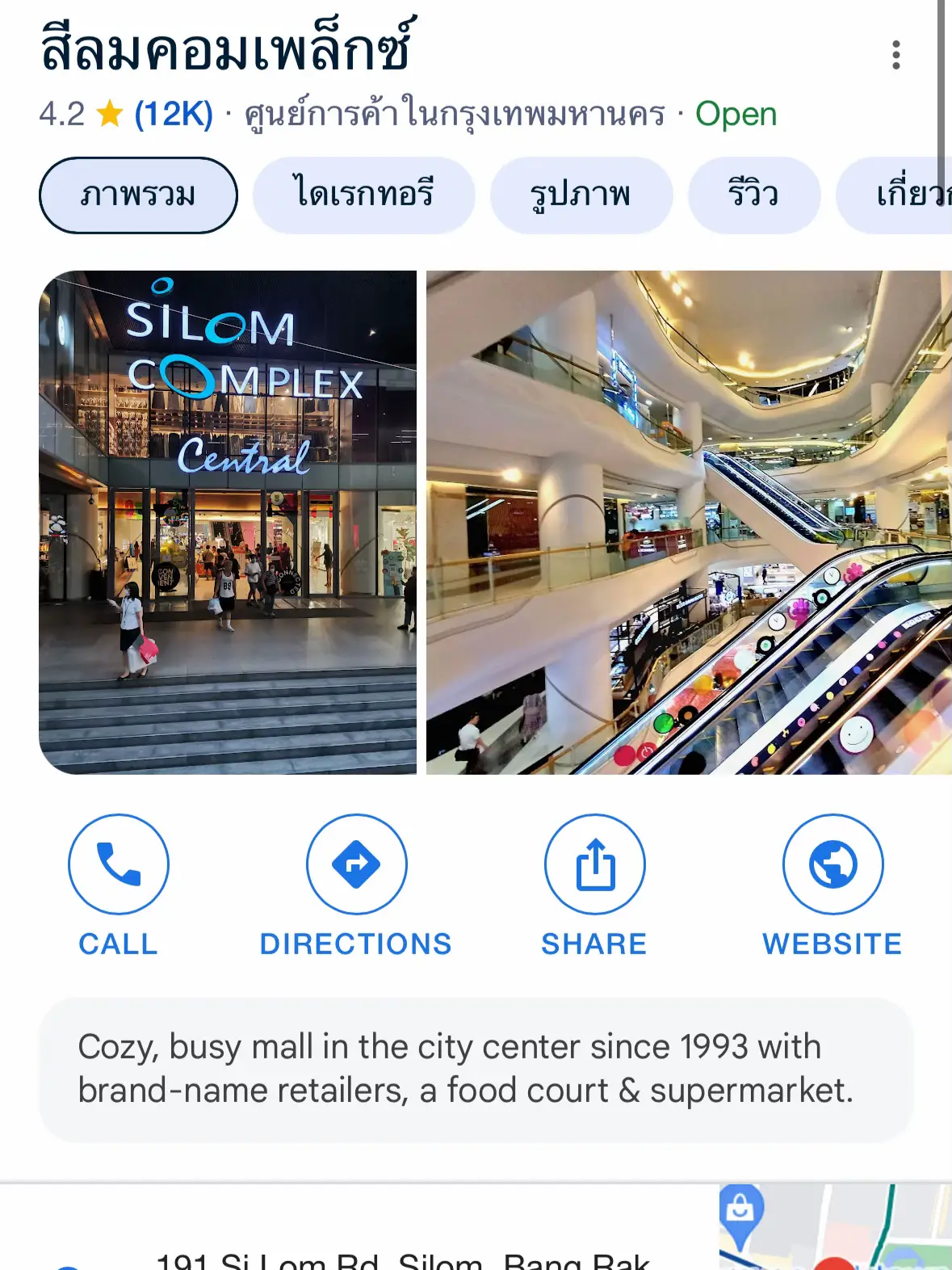Open the mall's site via the Website globe icon
The width and height of the screenshot is (952, 1270).
pos(832,864)
